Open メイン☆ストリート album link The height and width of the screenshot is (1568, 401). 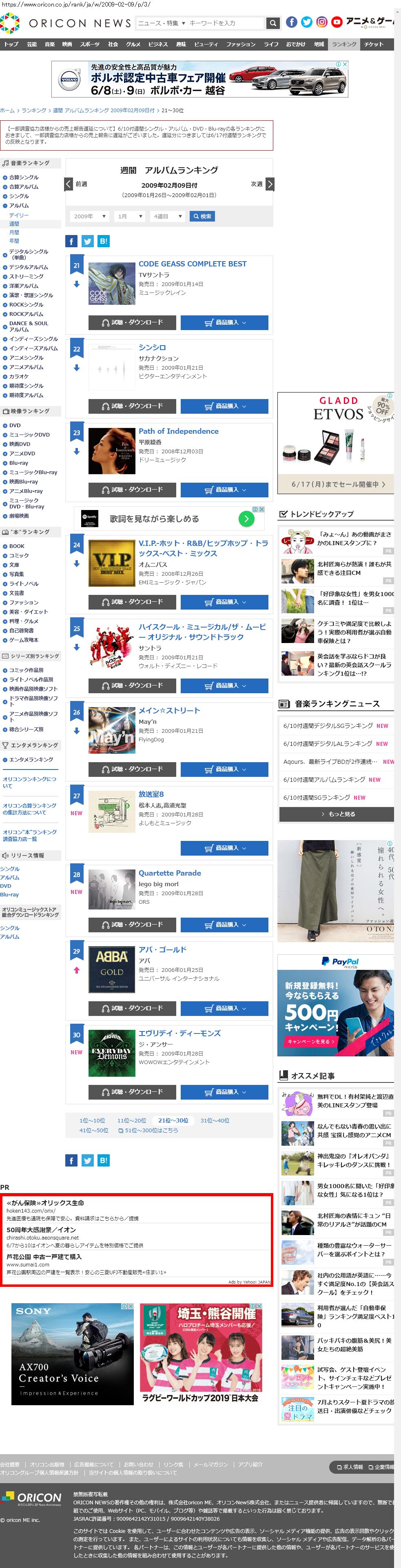[x=168, y=710]
